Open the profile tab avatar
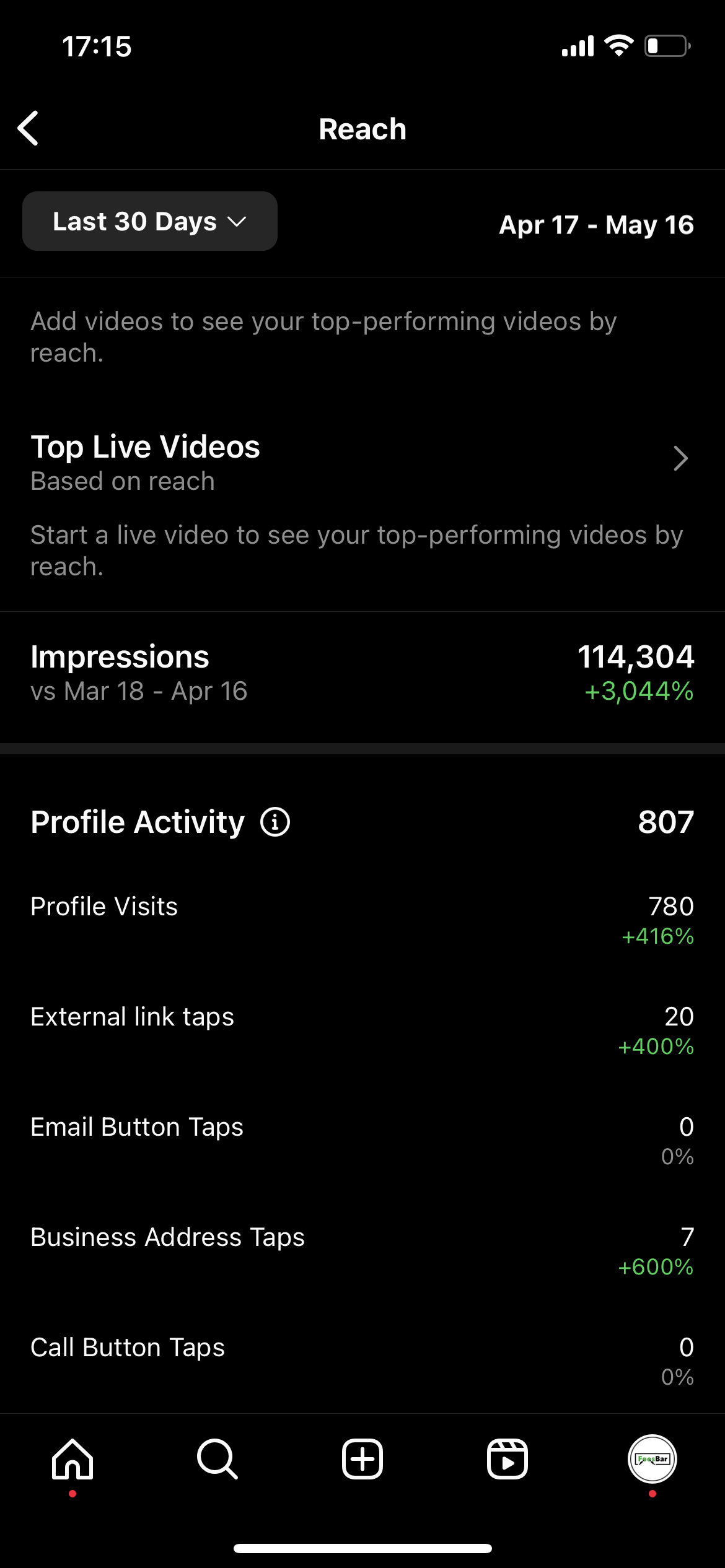This screenshot has height=1568, width=725. (652, 1459)
